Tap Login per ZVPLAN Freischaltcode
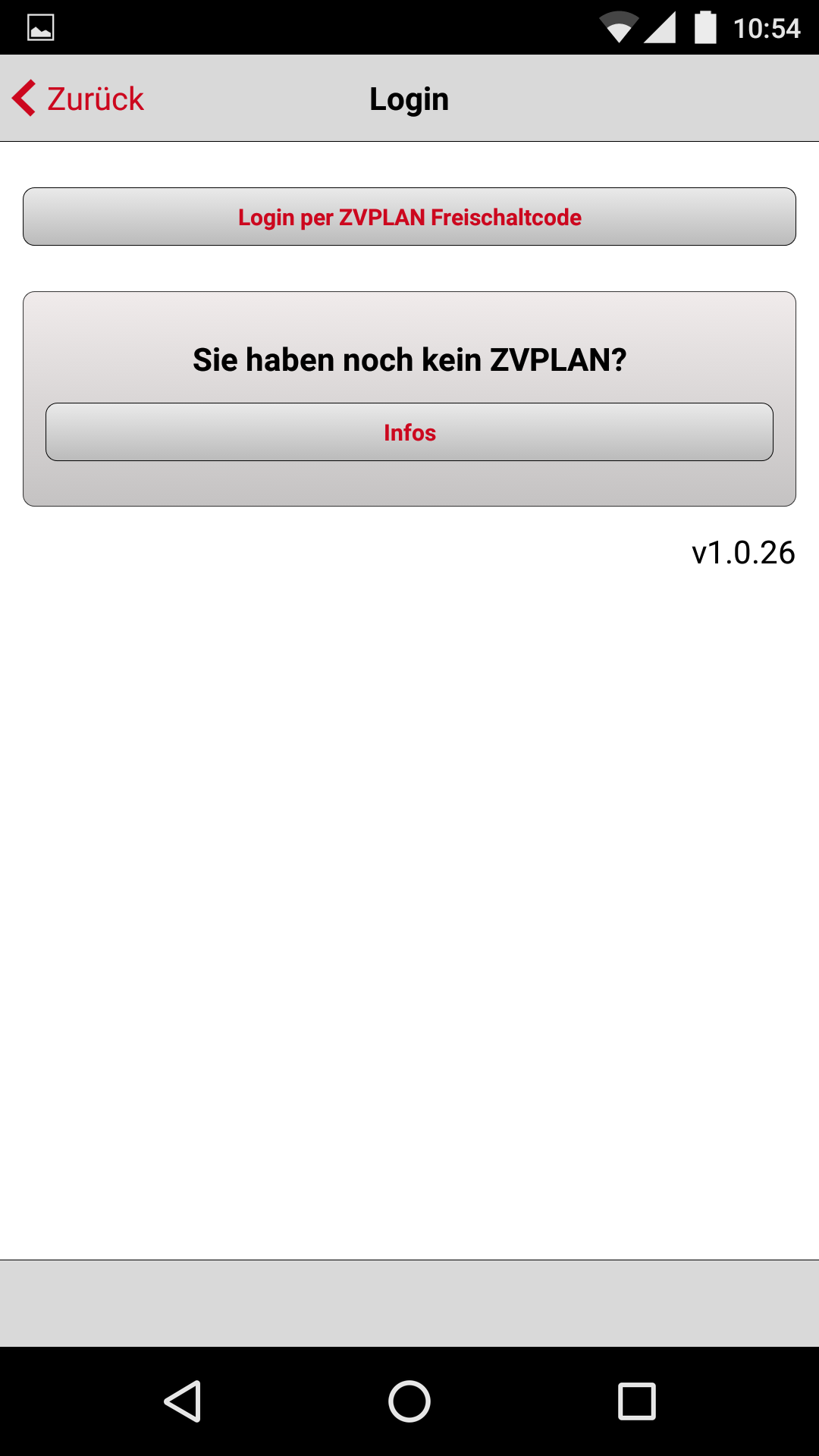Screen dimensions: 819x1456 [409, 217]
